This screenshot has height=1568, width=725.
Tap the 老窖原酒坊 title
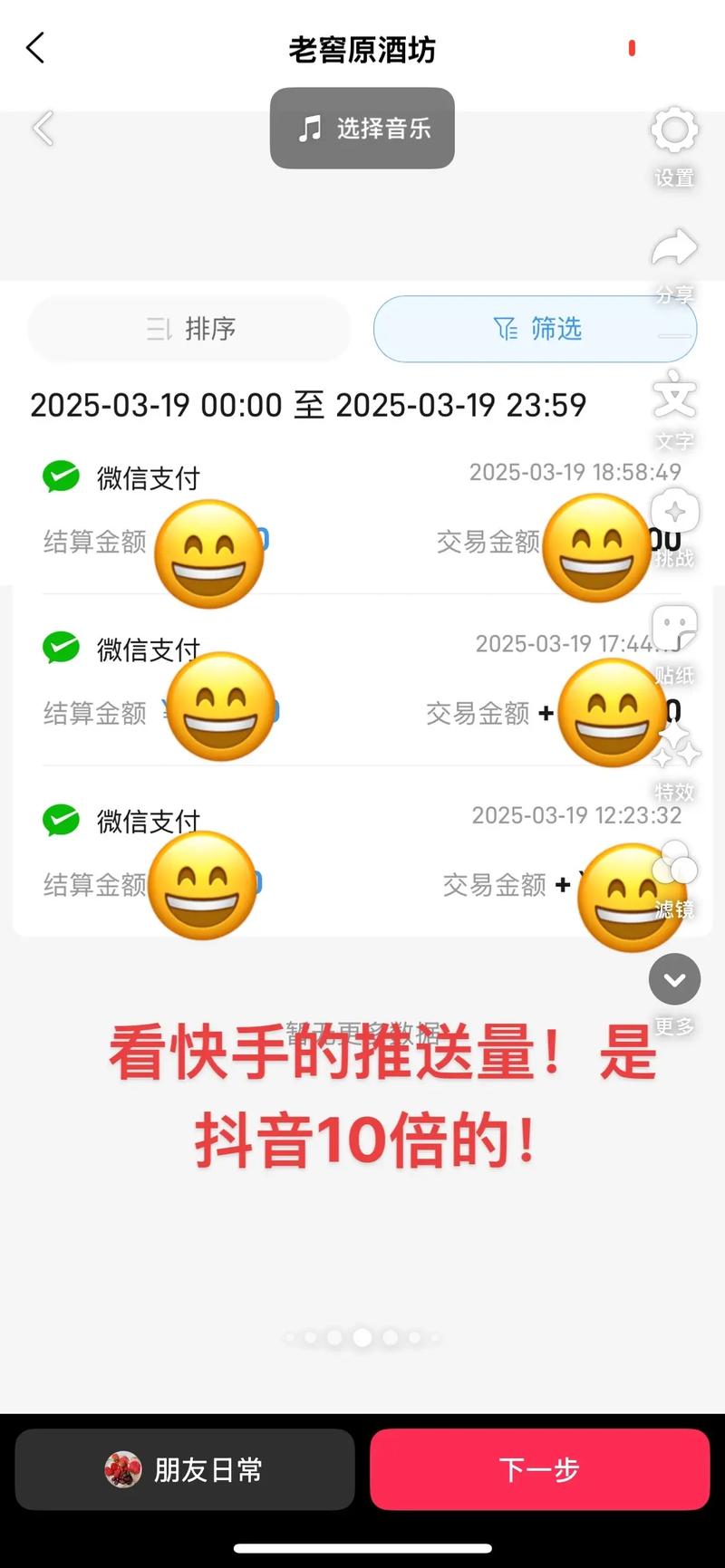pyautogui.click(x=362, y=50)
